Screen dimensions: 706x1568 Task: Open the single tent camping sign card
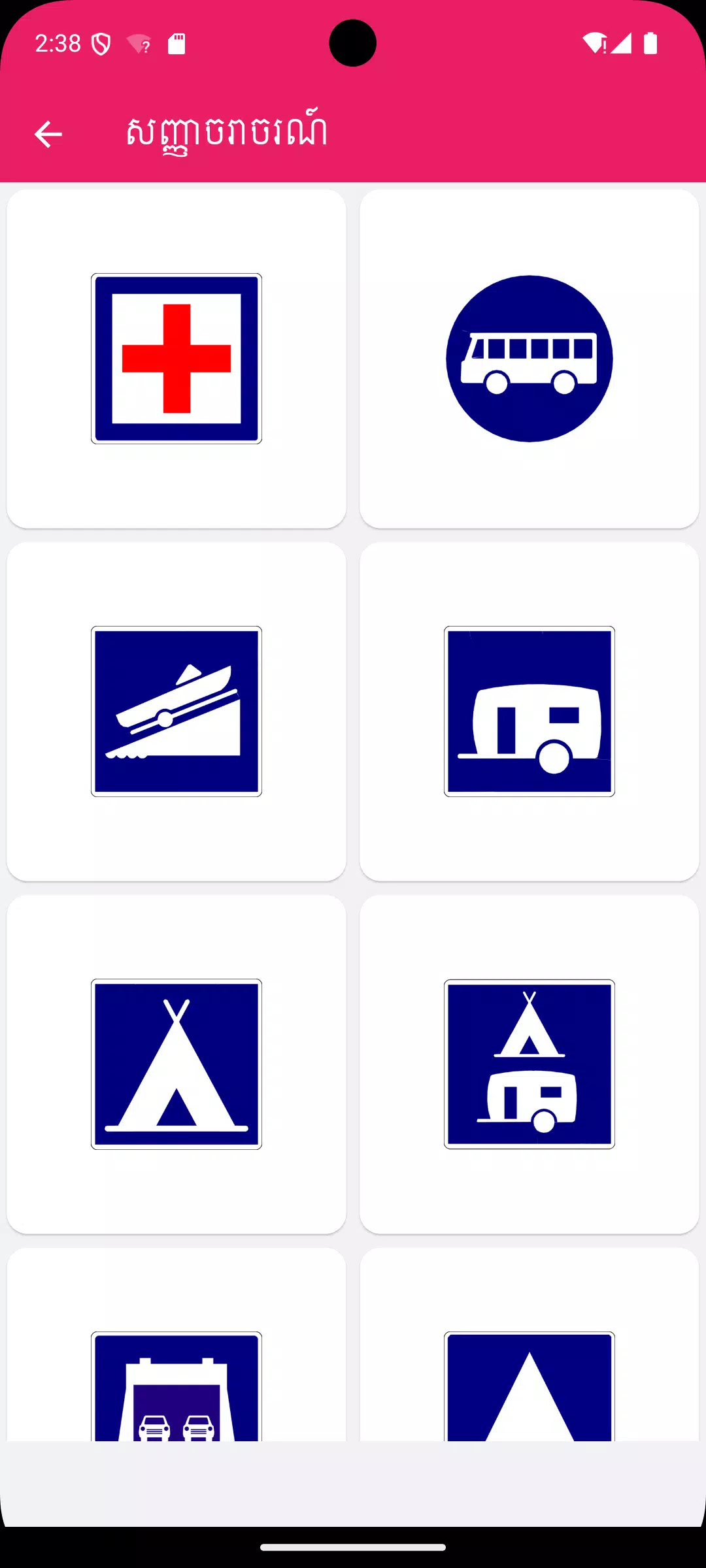tap(176, 1064)
